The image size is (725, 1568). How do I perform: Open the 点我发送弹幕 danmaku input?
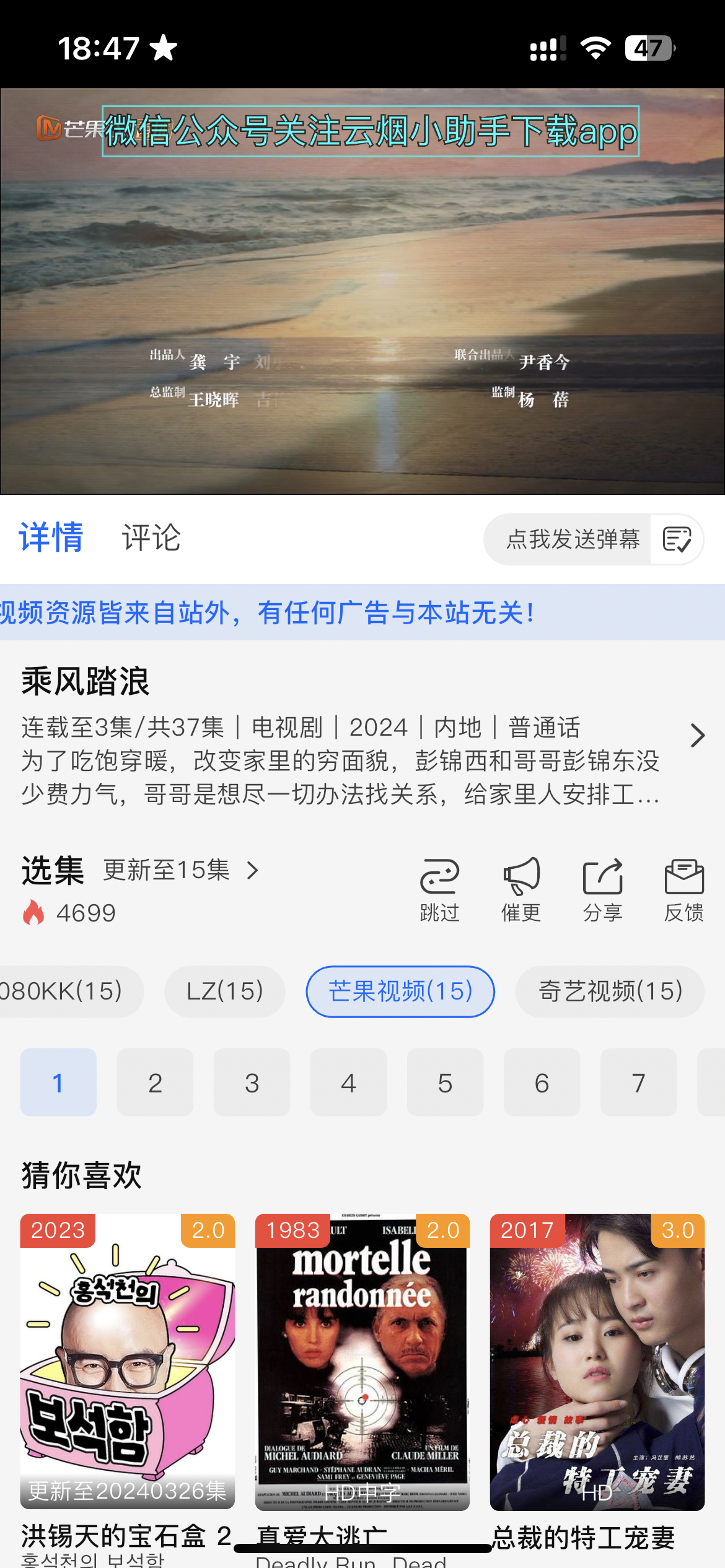coord(571,539)
